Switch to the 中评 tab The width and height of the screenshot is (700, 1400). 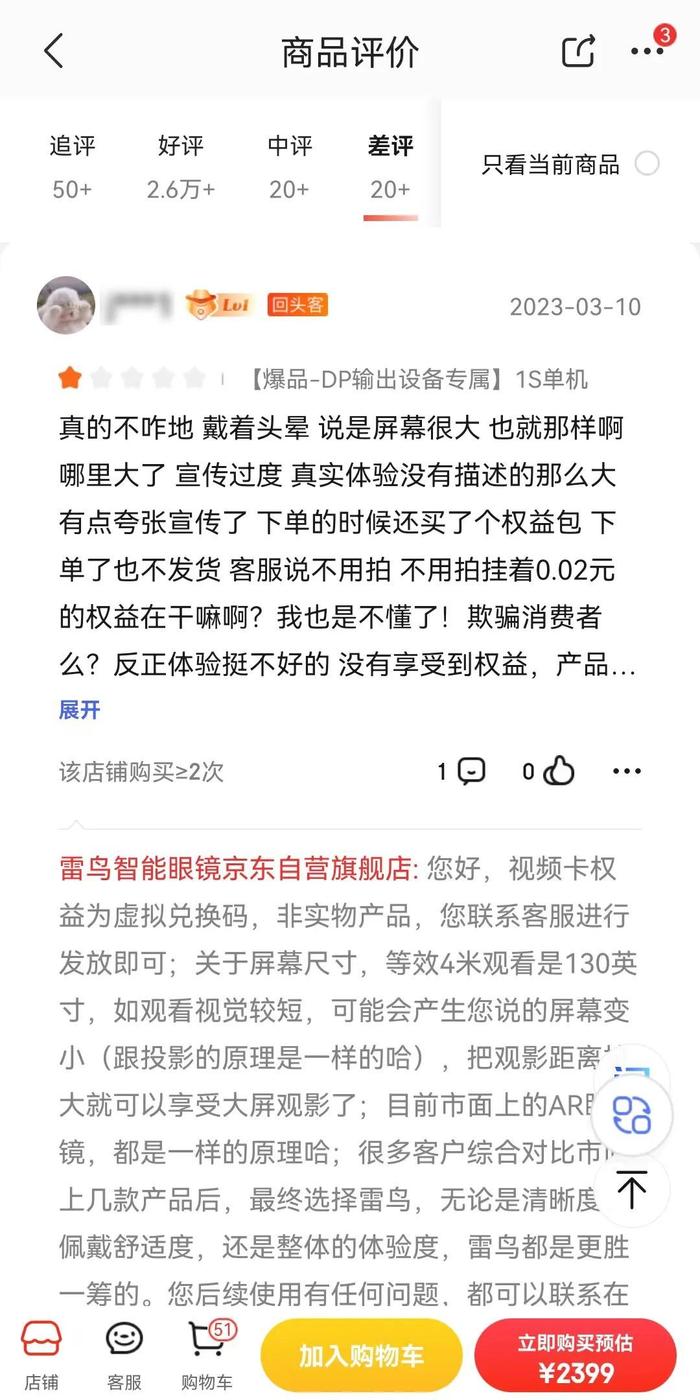(289, 166)
